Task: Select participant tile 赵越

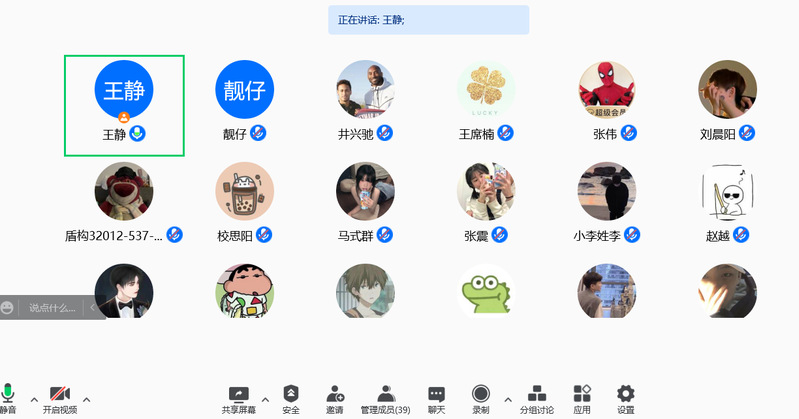Action: pos(727,203)
